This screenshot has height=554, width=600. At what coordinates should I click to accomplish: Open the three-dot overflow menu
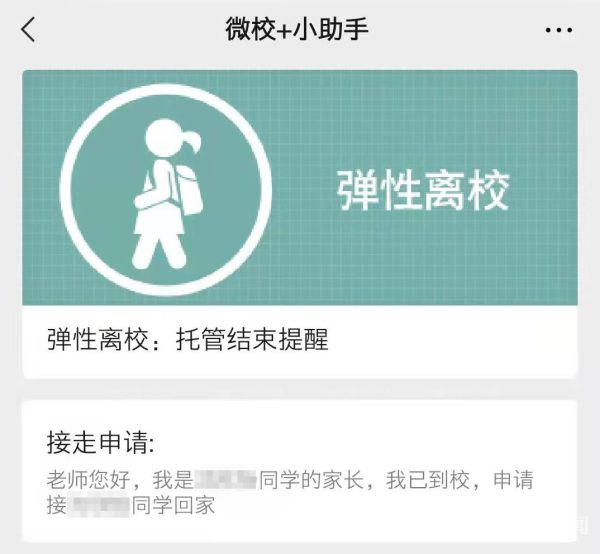click(x=558, y=30)
